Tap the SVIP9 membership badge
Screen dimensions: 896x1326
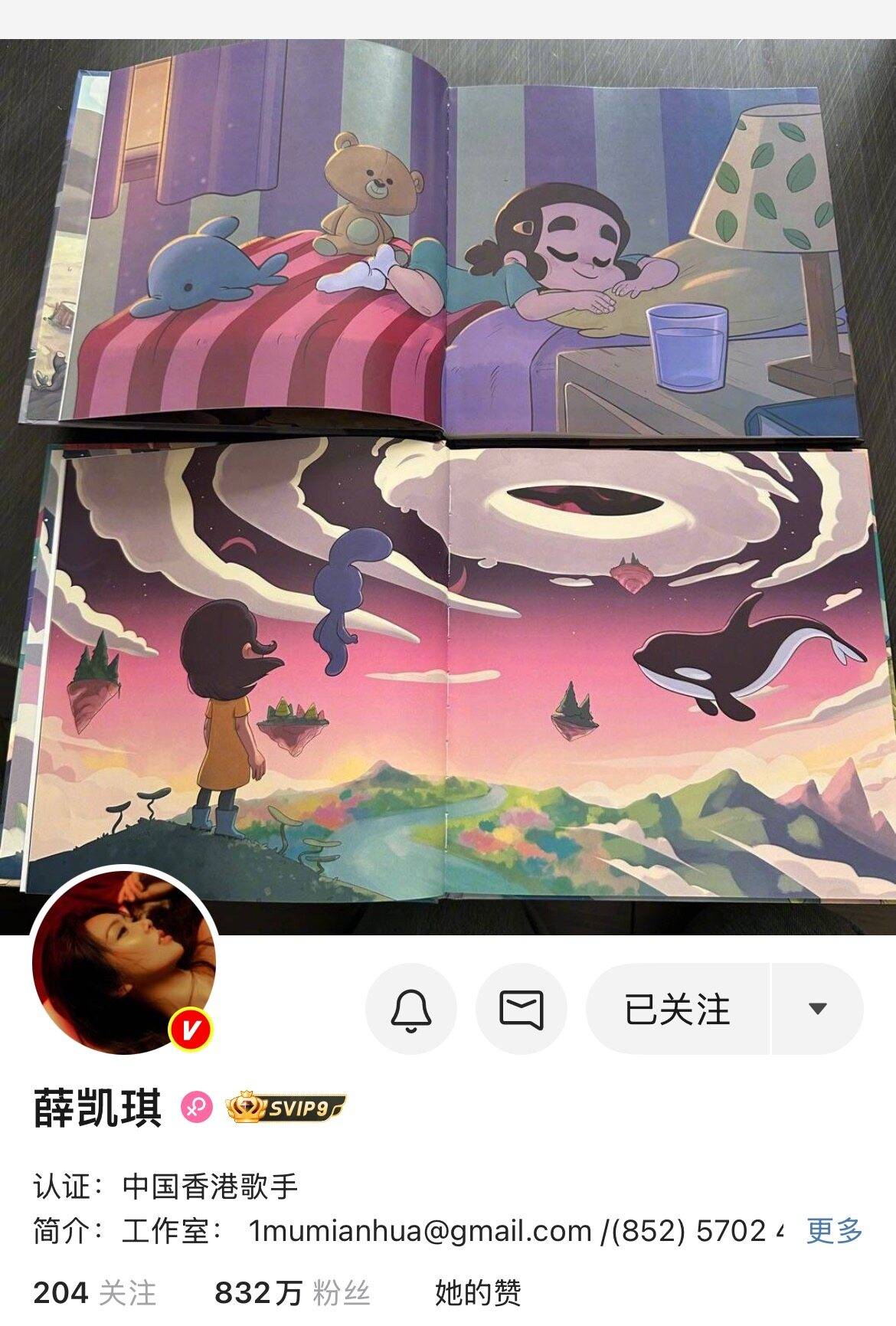point(286,1108)
